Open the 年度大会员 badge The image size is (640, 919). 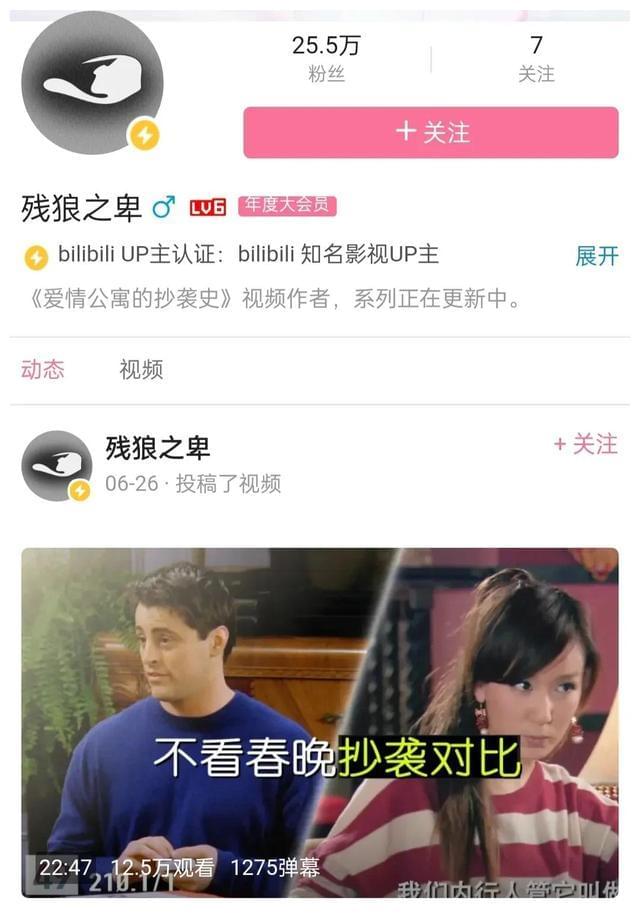pyautogui.click(x=287, y=206)
